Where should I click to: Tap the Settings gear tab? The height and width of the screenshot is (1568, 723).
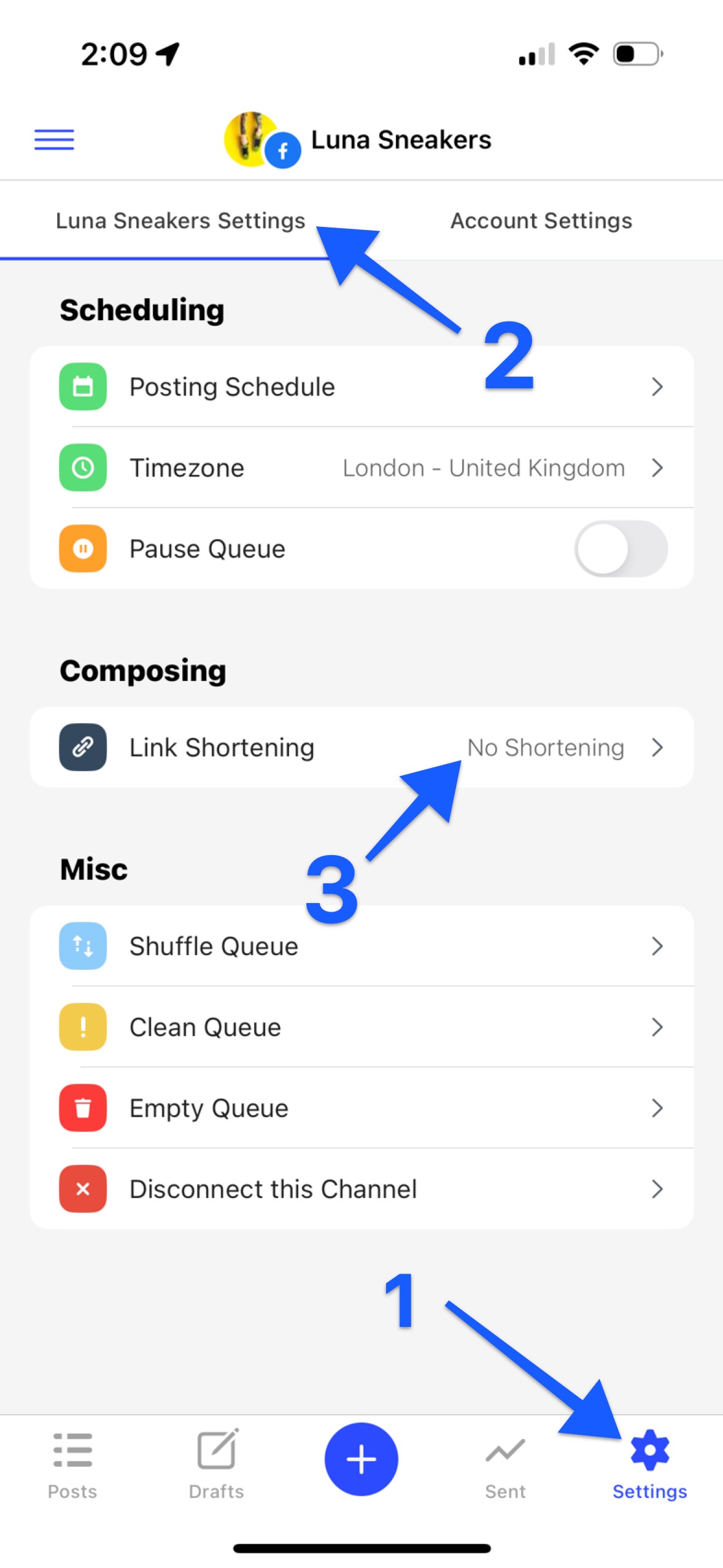[x=650, y=1466]
